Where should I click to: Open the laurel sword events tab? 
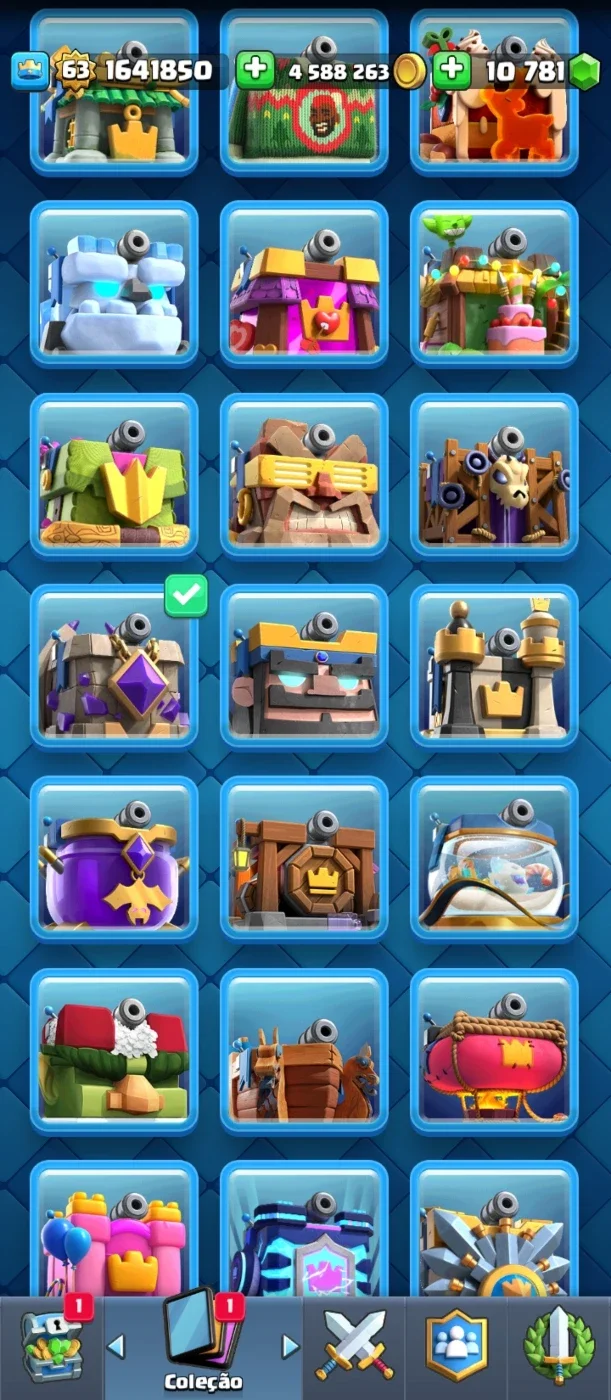(558, 1347)
